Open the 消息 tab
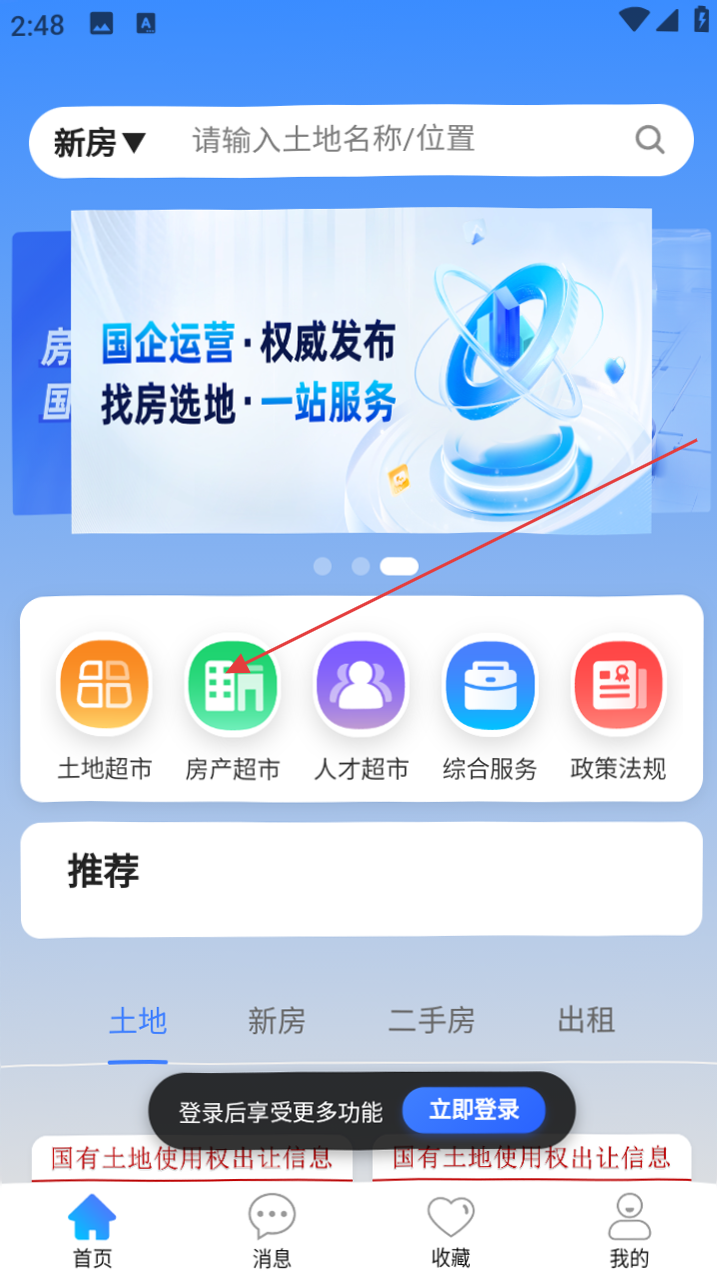 pyautogui.click(x=271, y=1230)
